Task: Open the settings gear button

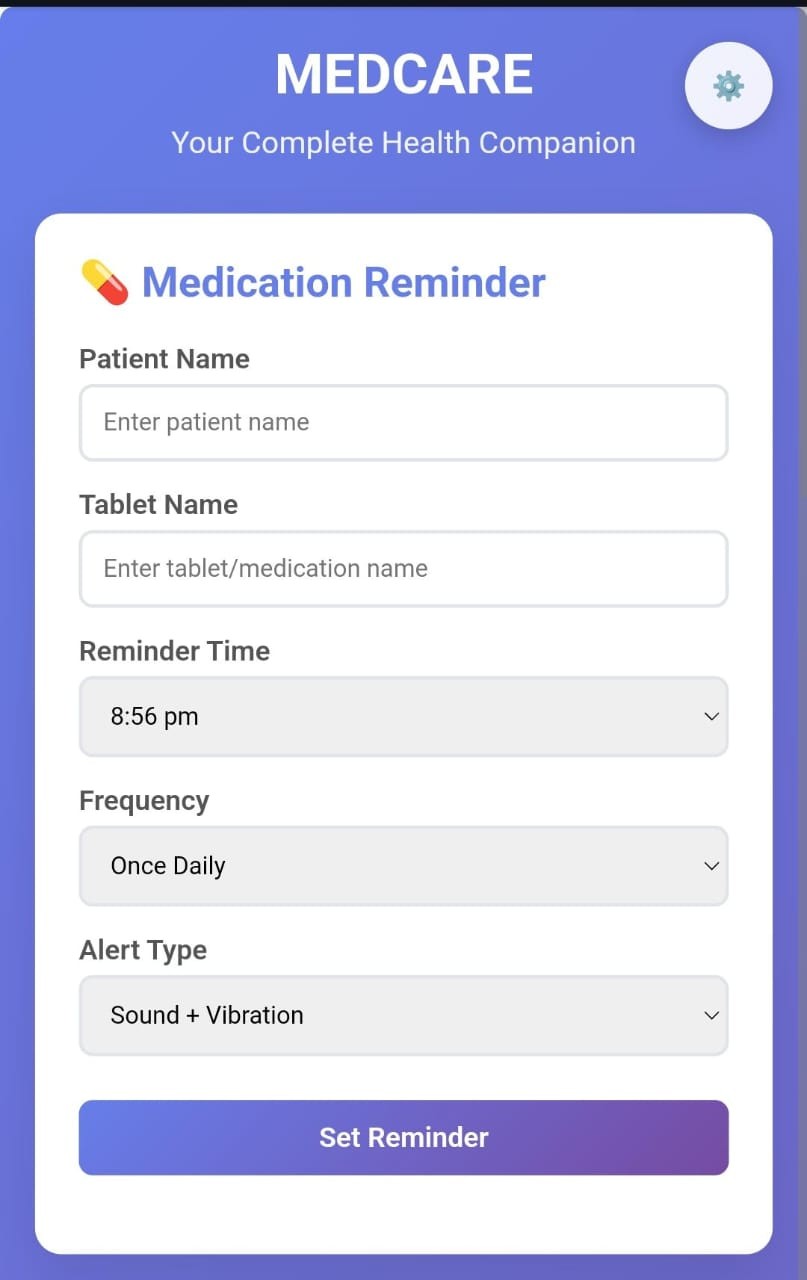Action: click(728, 86)
